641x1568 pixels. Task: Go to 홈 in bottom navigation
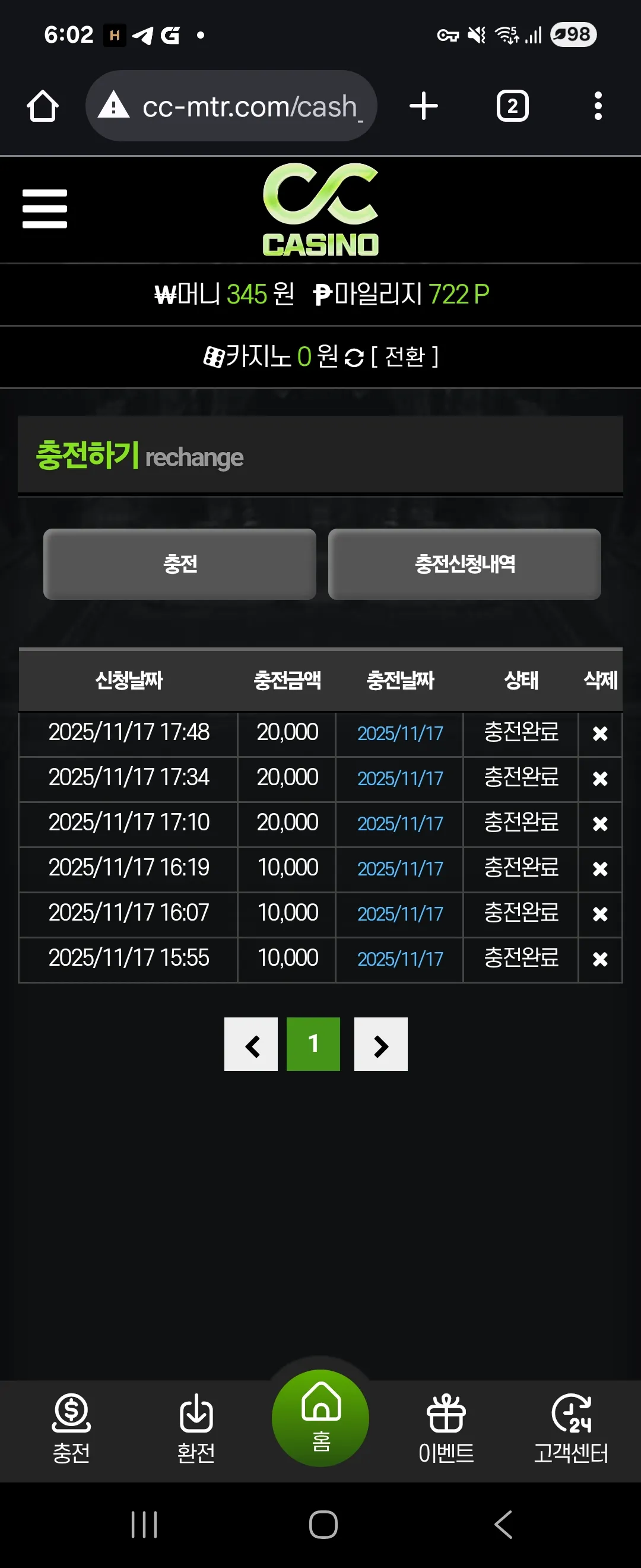tap(320, 1418)
